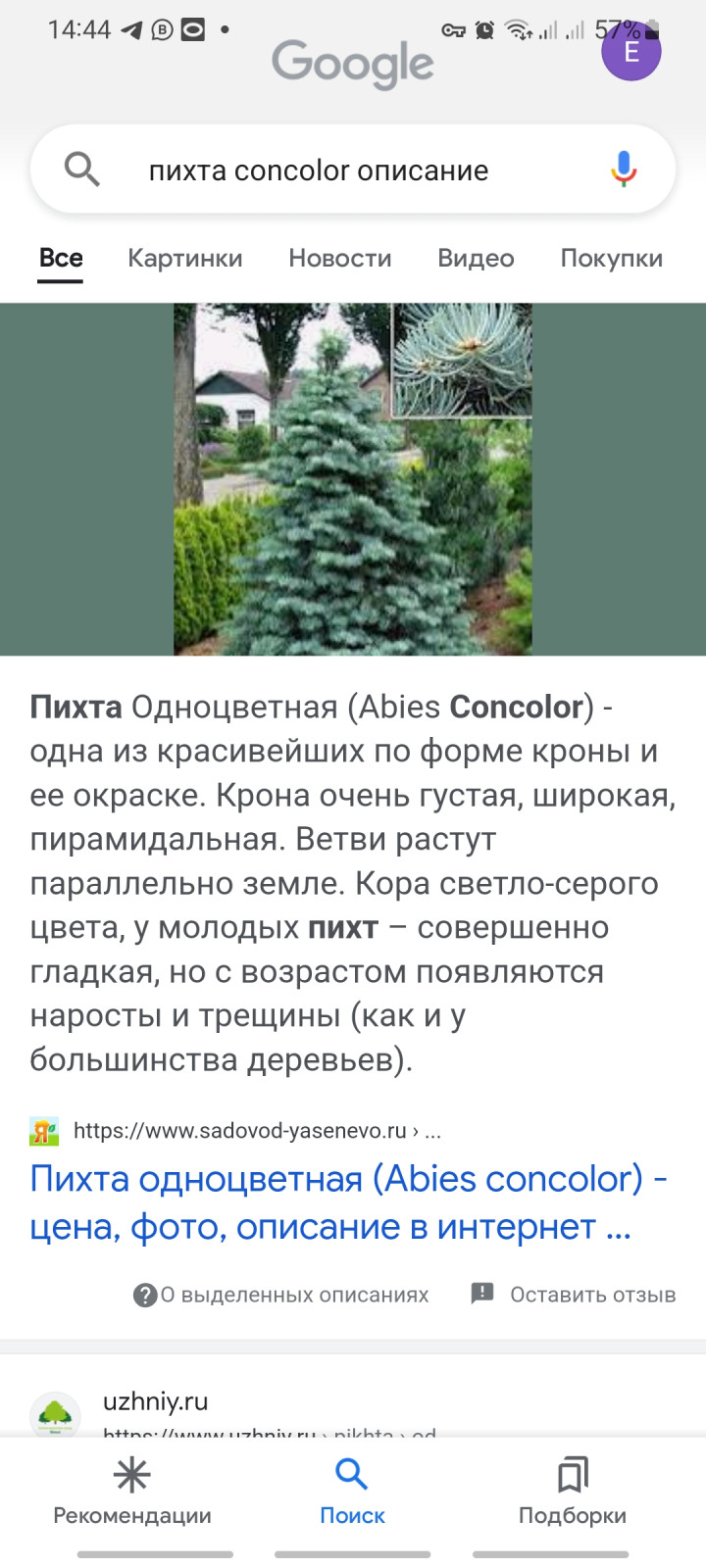
Task: Select the Поиск bottom tab
Action: [x=352, y=1491]
